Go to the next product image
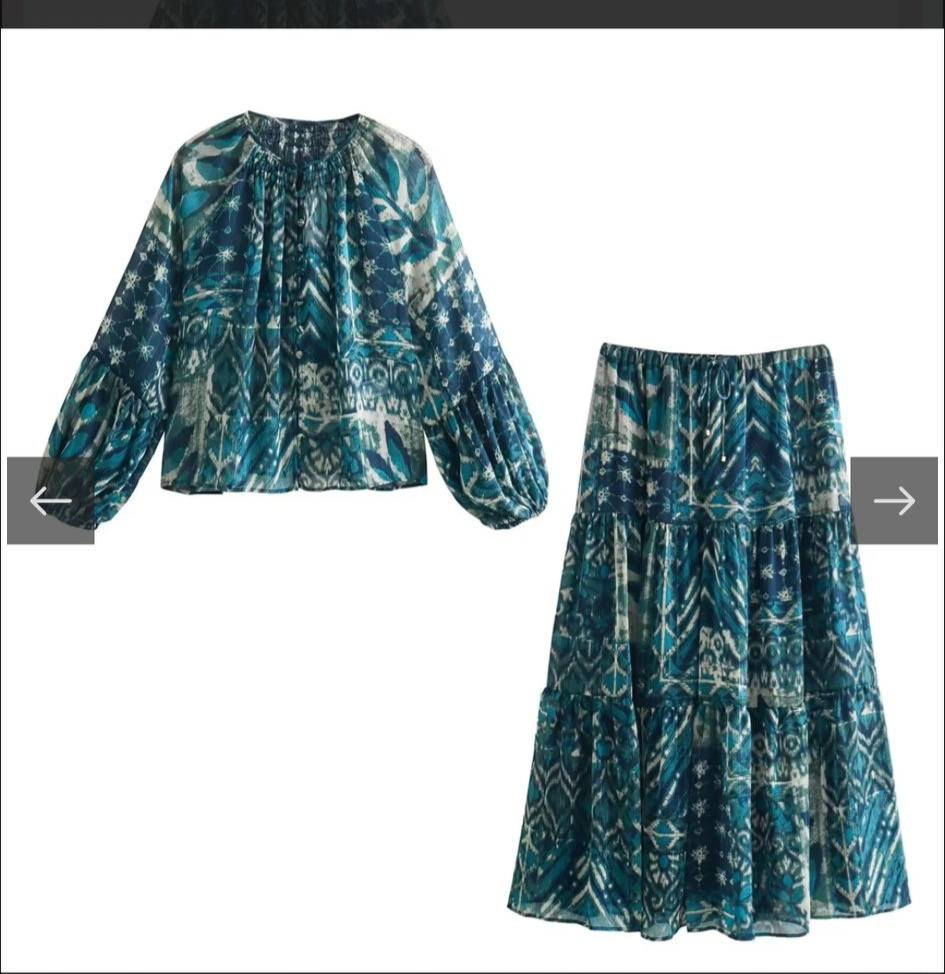Image resolution: width=945 pixels, height=974 pixels. pyautogui.click(x=894, y=501)
